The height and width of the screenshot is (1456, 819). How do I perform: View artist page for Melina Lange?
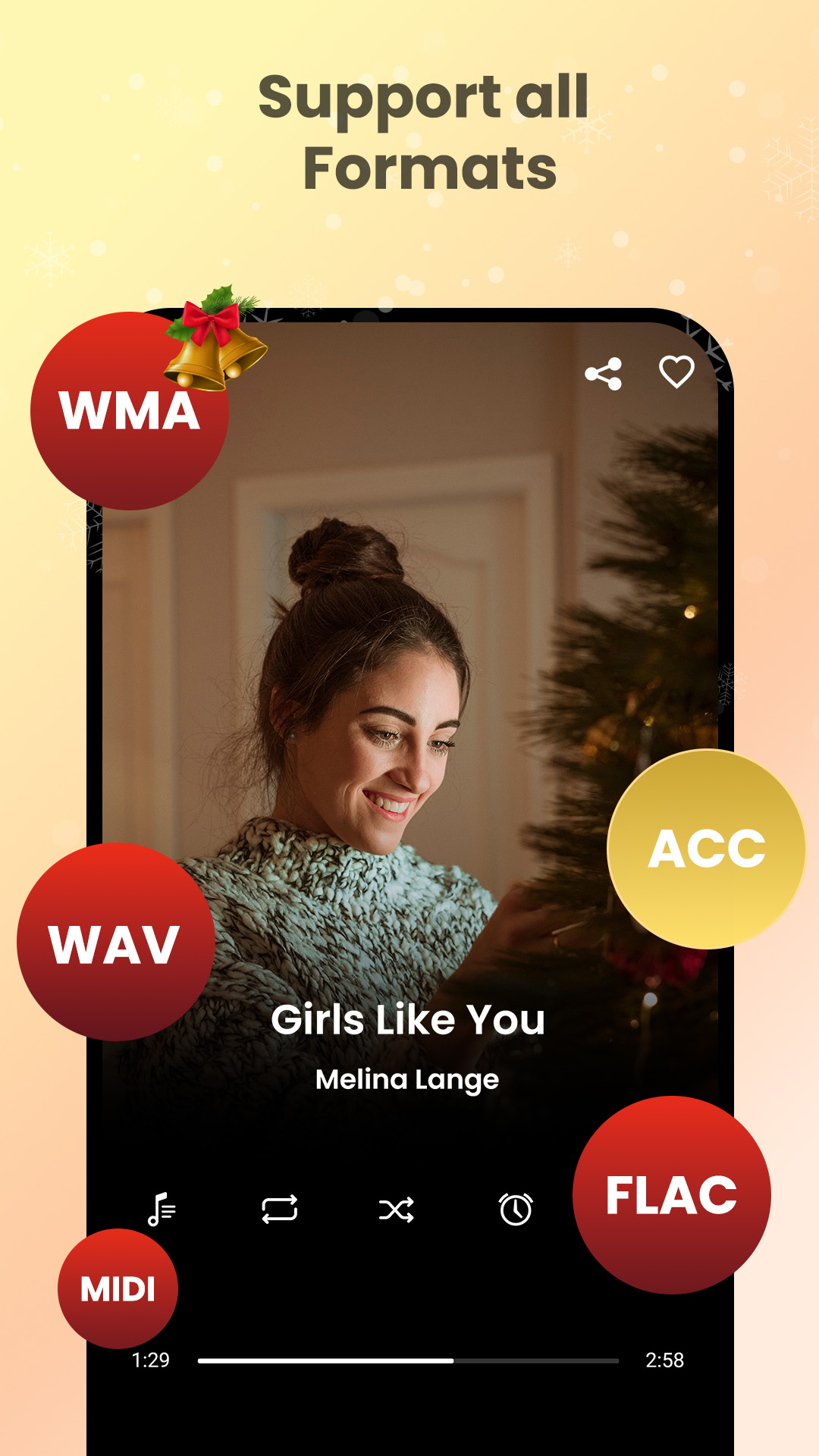click(409, 1078)
